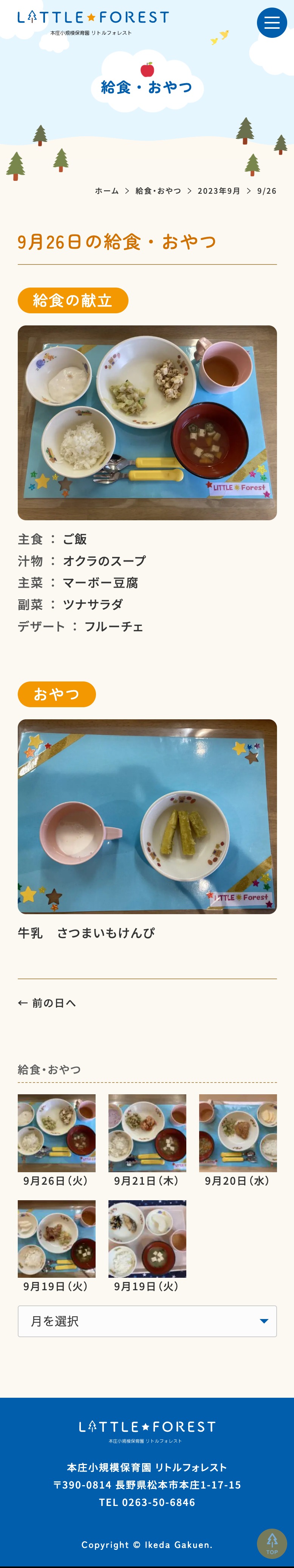Viewport: 294px width, 1568px height.
Task: Expand the 月を選択 month dropdown
Action: tap(147, 1321)
